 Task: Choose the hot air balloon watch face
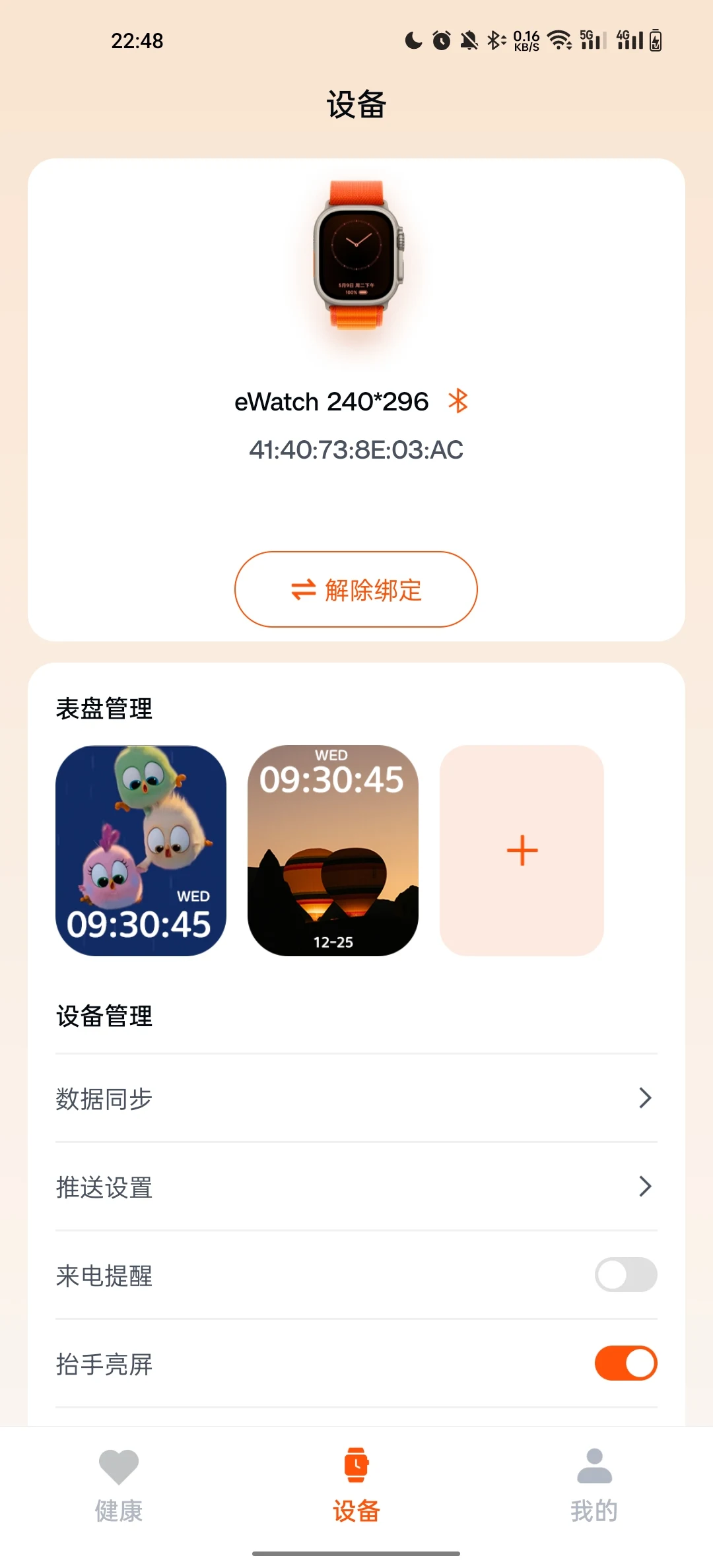pyautogui.click(x=333, y=851)
